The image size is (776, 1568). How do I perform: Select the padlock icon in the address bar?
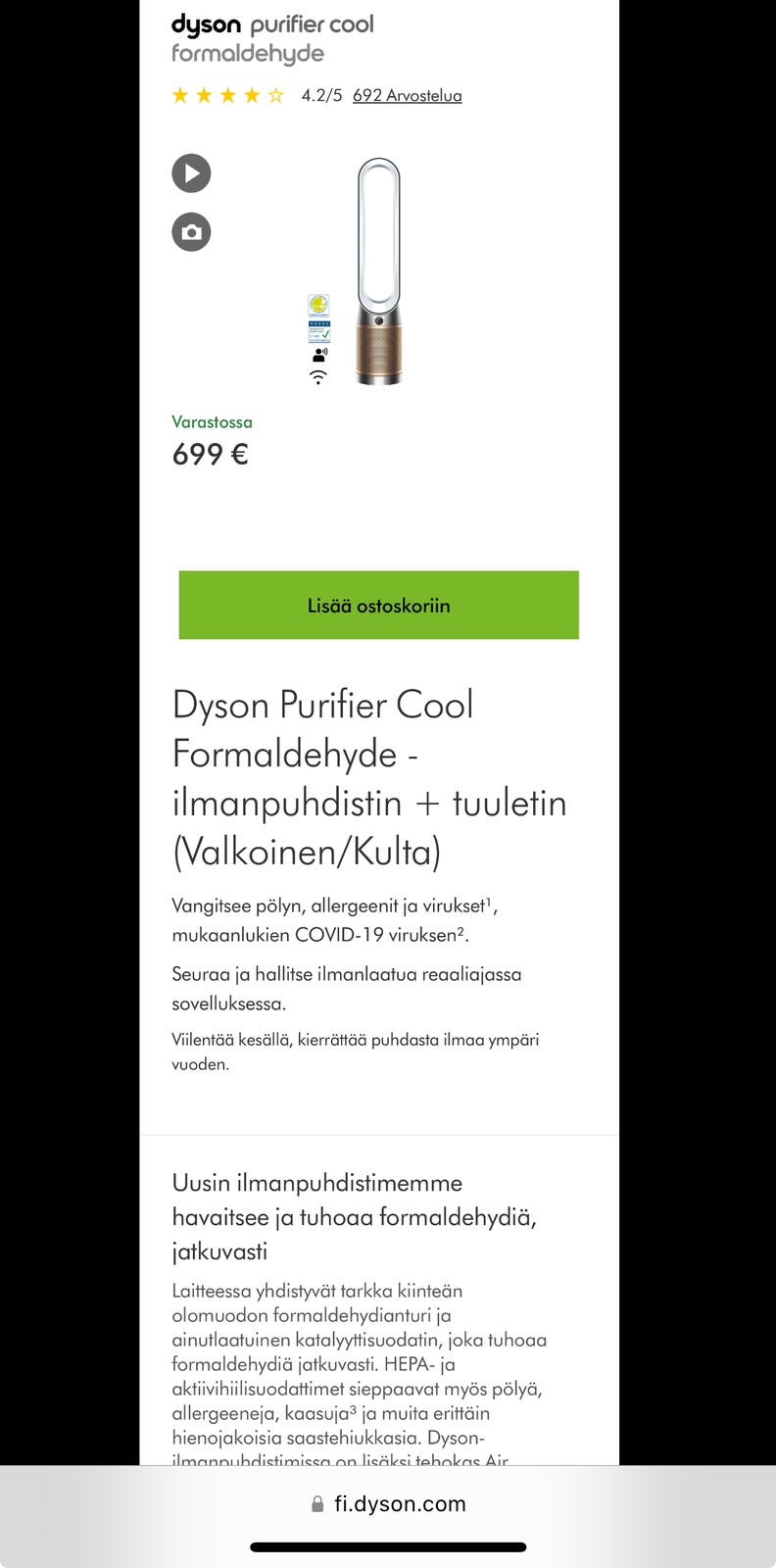pos(315,1504)
